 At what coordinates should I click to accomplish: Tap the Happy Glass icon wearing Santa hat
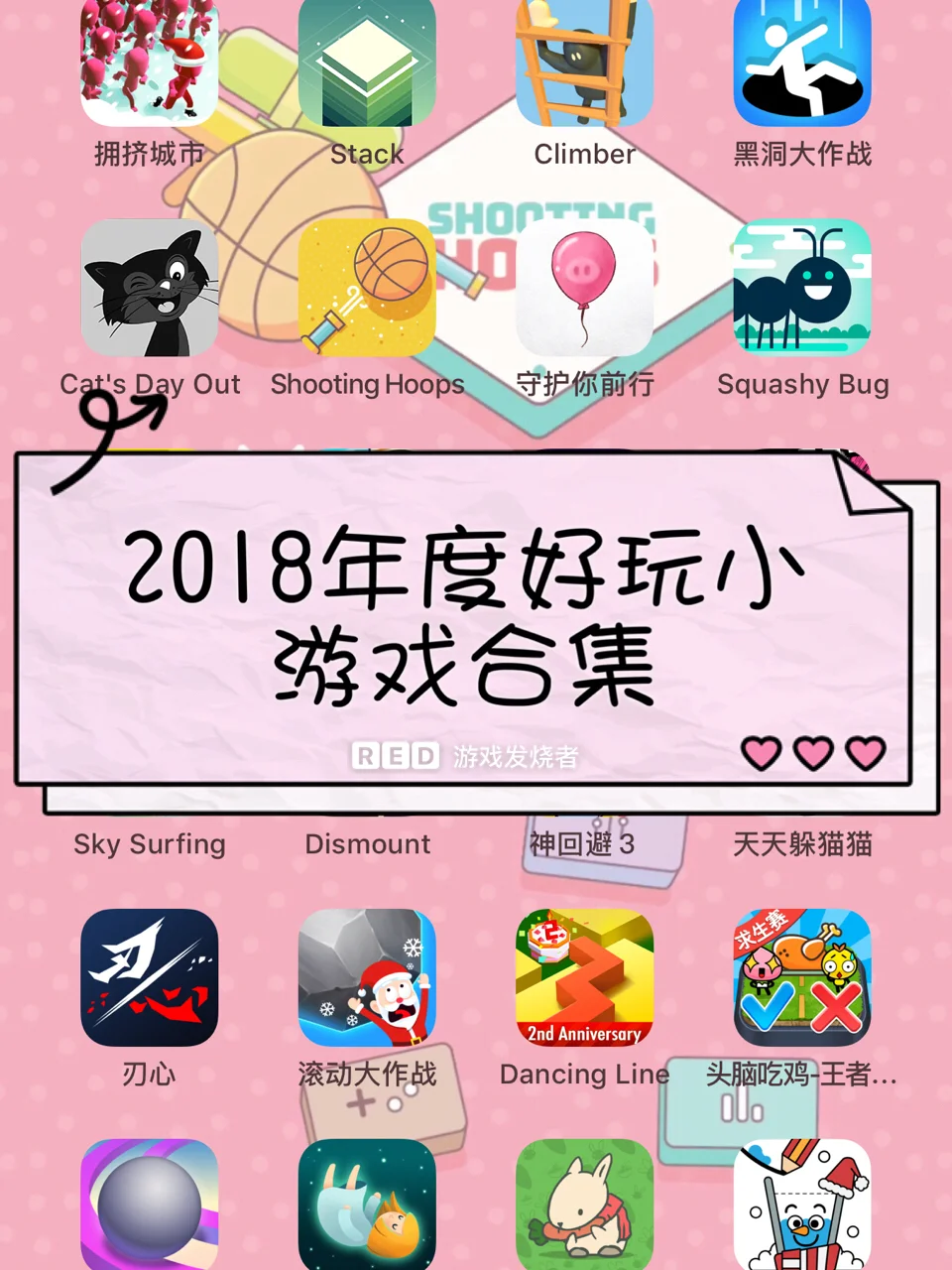802,1203
